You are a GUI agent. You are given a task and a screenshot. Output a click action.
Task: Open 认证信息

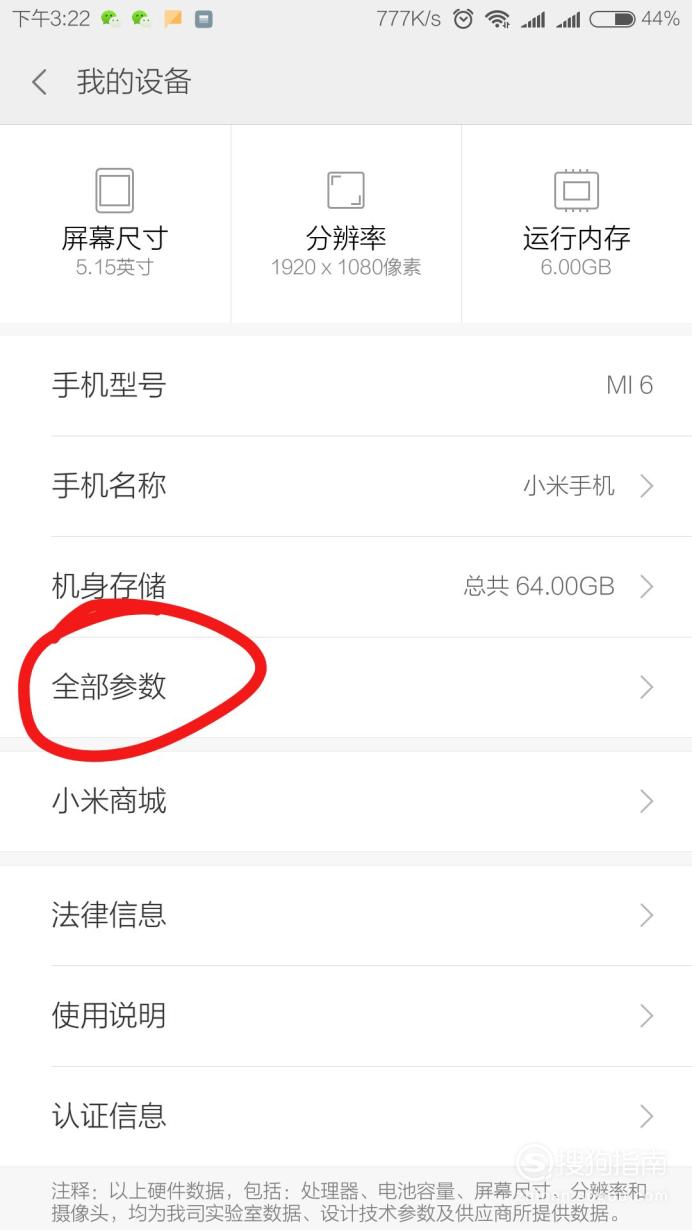346,1116
